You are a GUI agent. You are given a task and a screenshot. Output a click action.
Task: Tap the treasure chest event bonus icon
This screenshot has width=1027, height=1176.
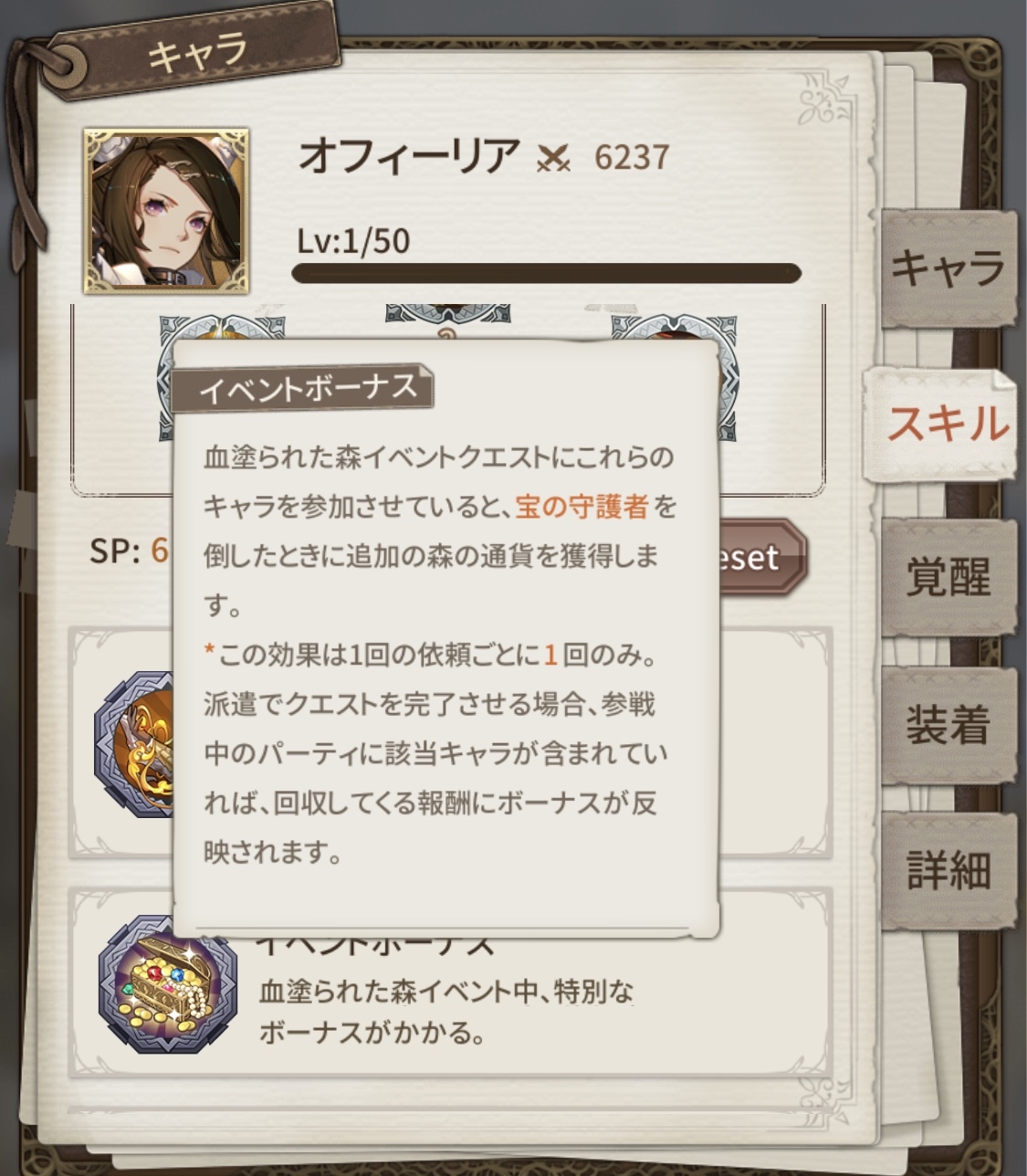pos(168,984)
